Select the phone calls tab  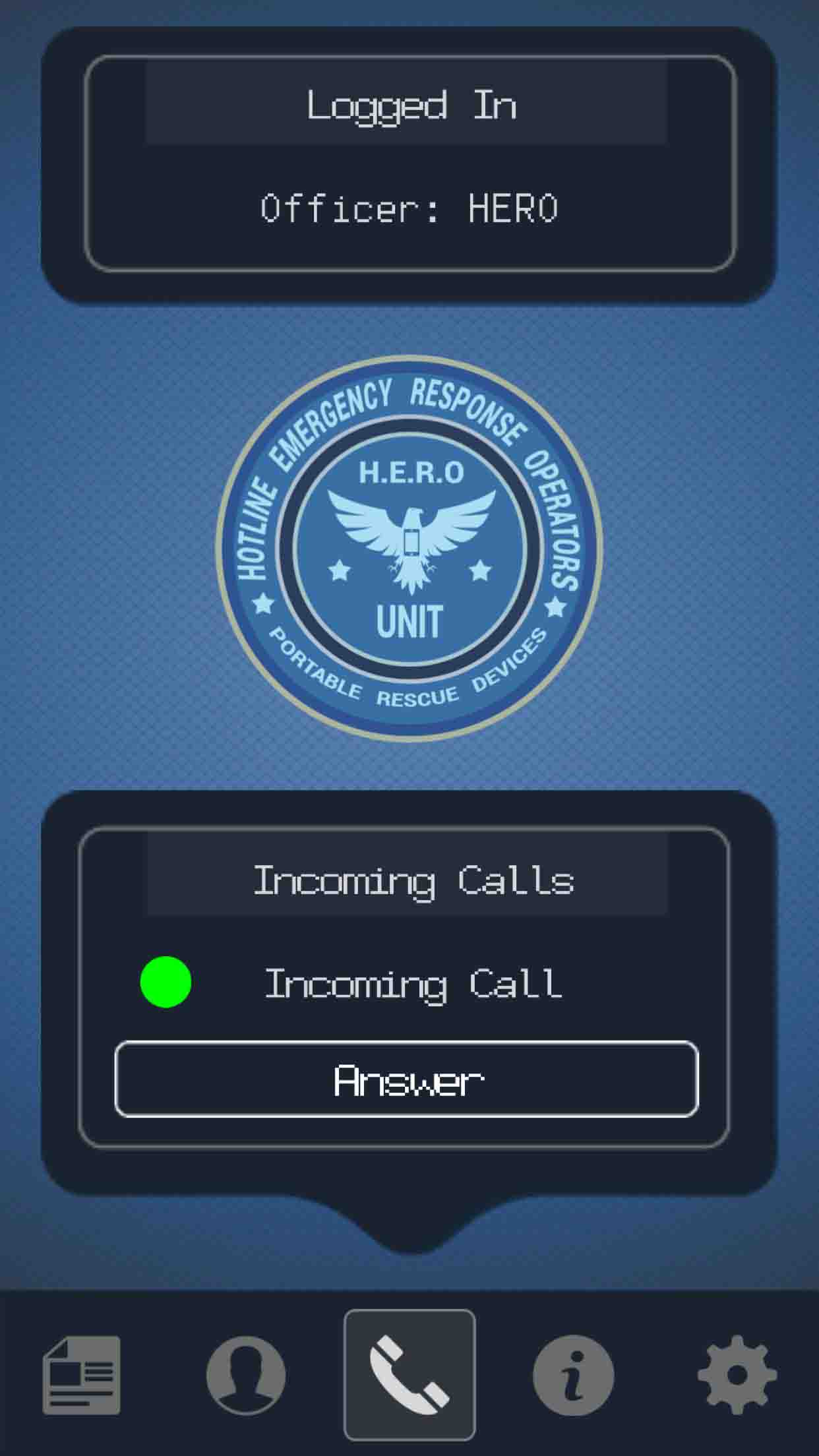click(409, 1375)
